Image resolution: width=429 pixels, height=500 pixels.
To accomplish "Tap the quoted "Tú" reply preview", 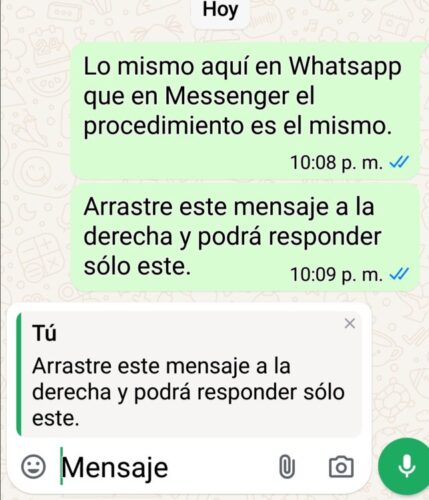I will pyautogui.click(x=189, y=374).
